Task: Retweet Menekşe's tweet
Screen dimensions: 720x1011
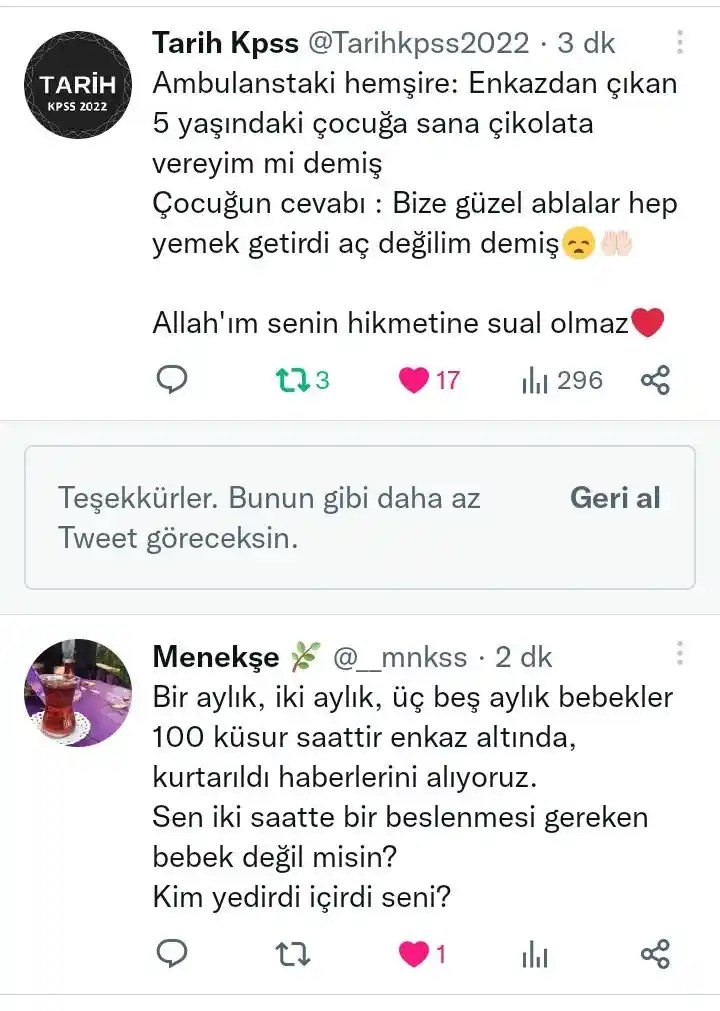Action: coord(292,954)
